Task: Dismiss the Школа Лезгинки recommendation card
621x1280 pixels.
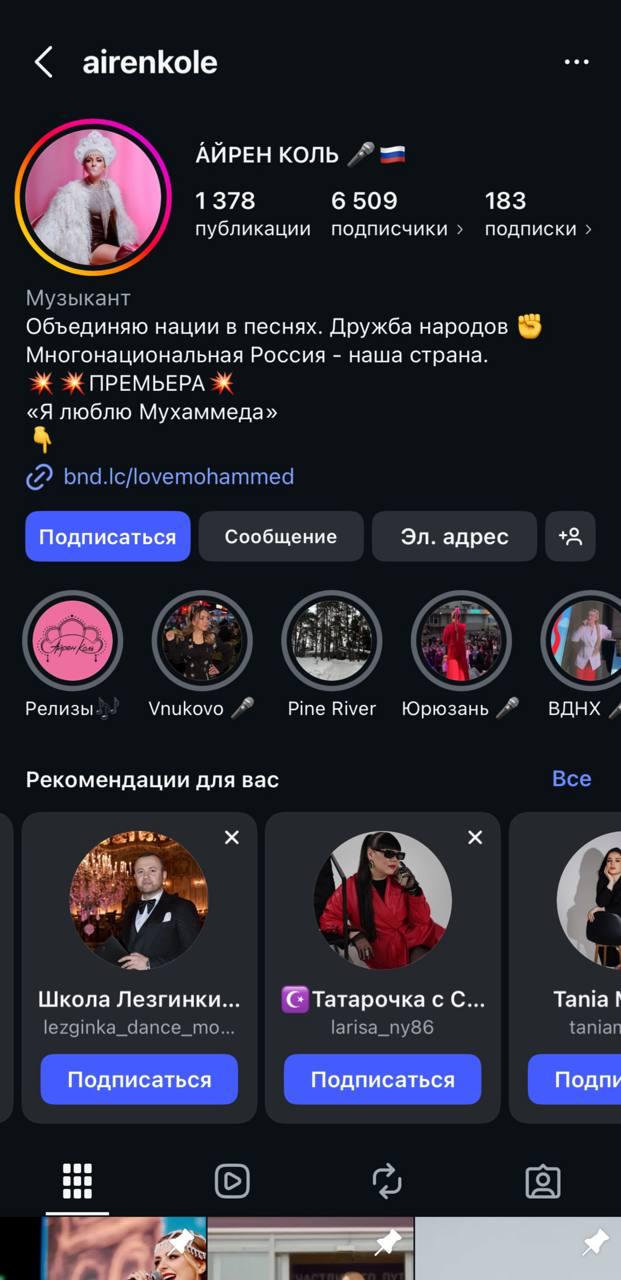Action: pyautogui.click(x=232, y=837)
